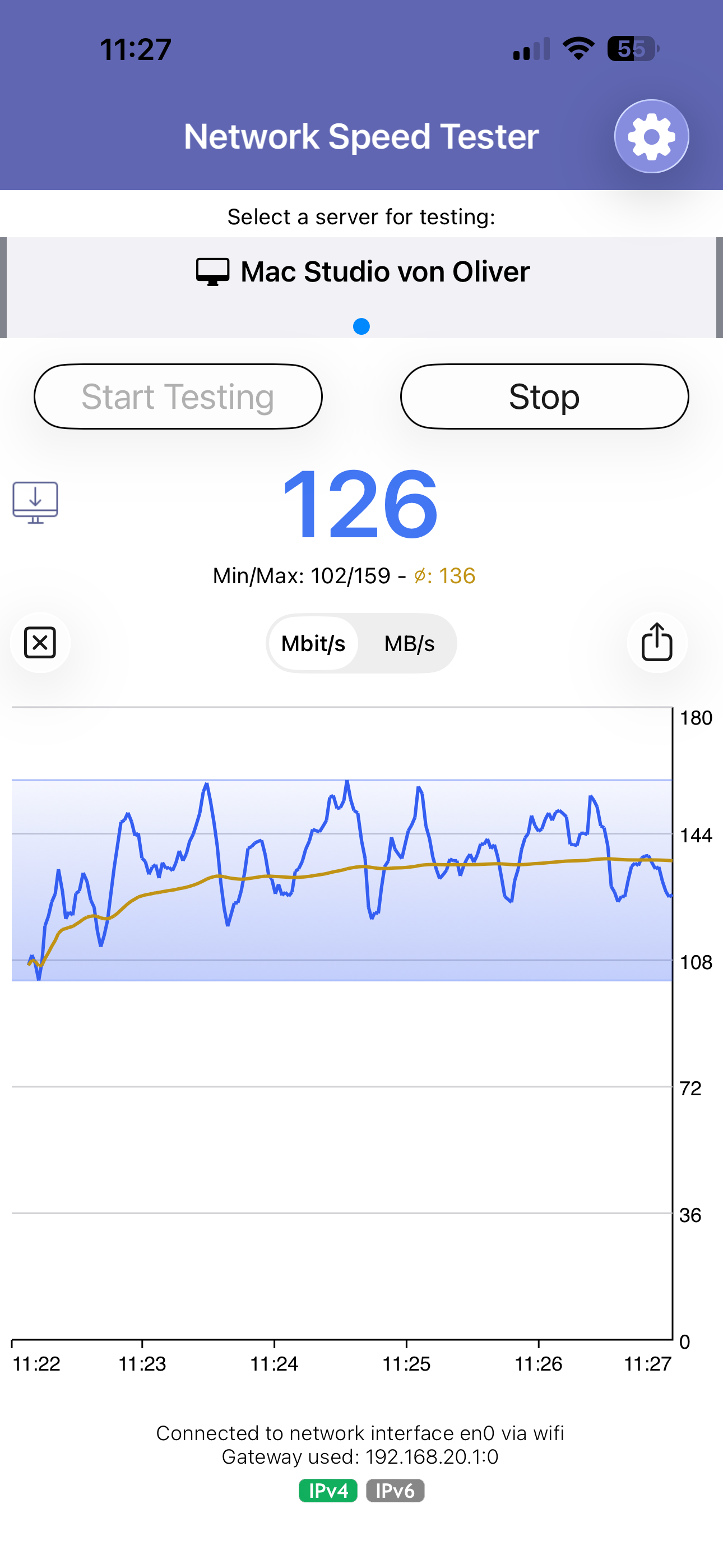Screen dimensions: 723x1568
Task: Open the settings gear icon
Action: coord(652,136)
